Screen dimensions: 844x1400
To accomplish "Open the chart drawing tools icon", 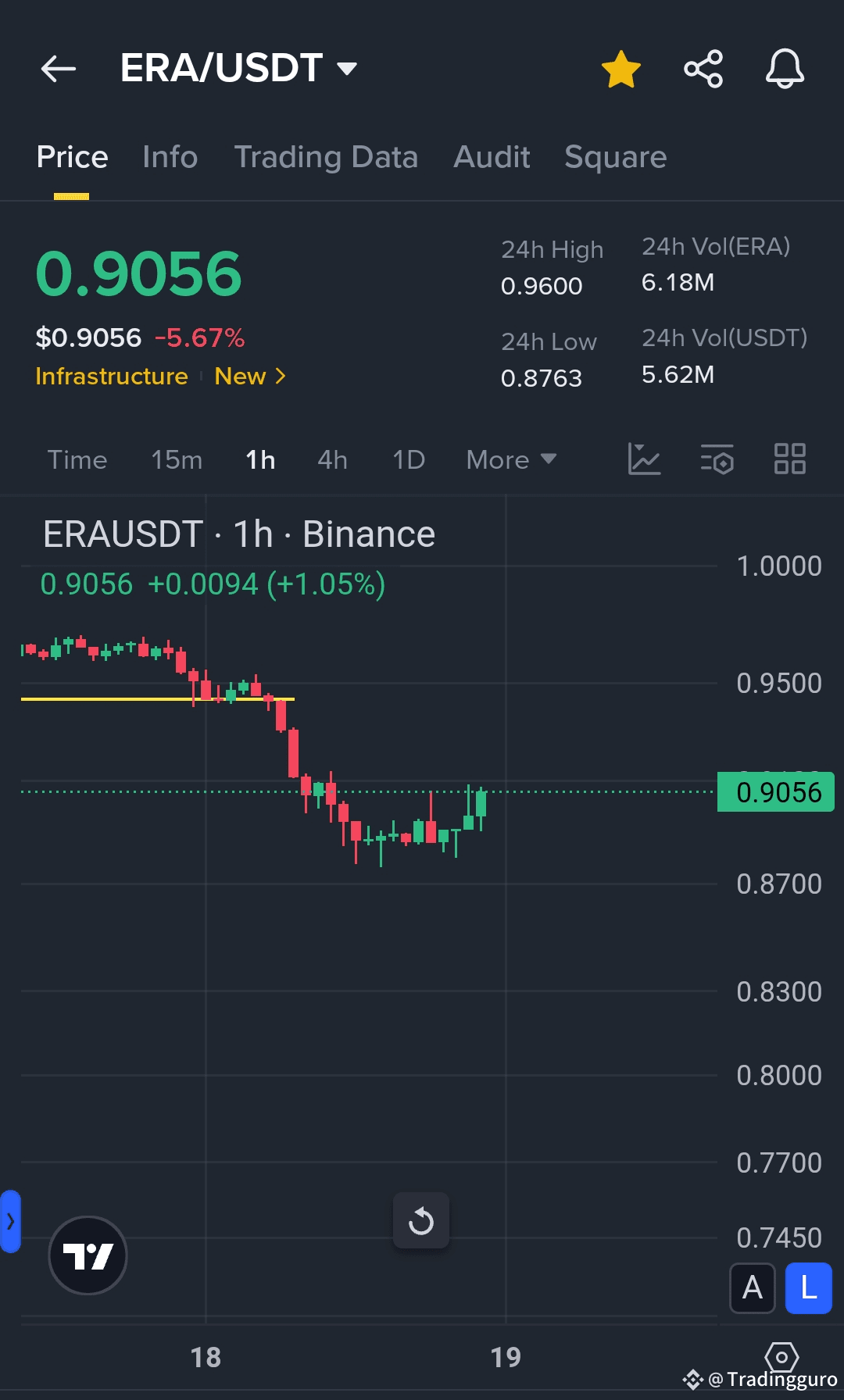I will (x=645, y=459).
